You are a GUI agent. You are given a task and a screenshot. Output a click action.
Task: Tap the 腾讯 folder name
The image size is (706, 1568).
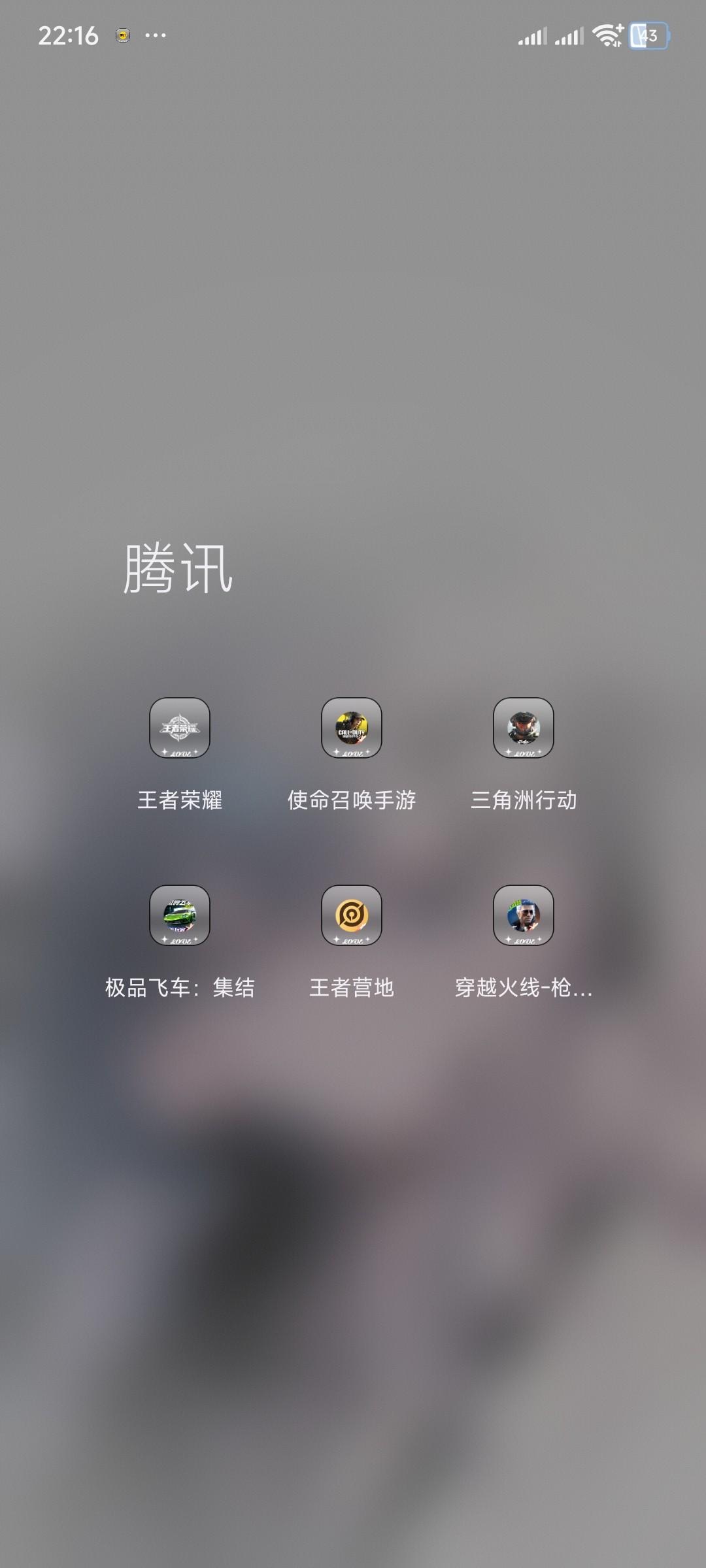coord(178,568)
